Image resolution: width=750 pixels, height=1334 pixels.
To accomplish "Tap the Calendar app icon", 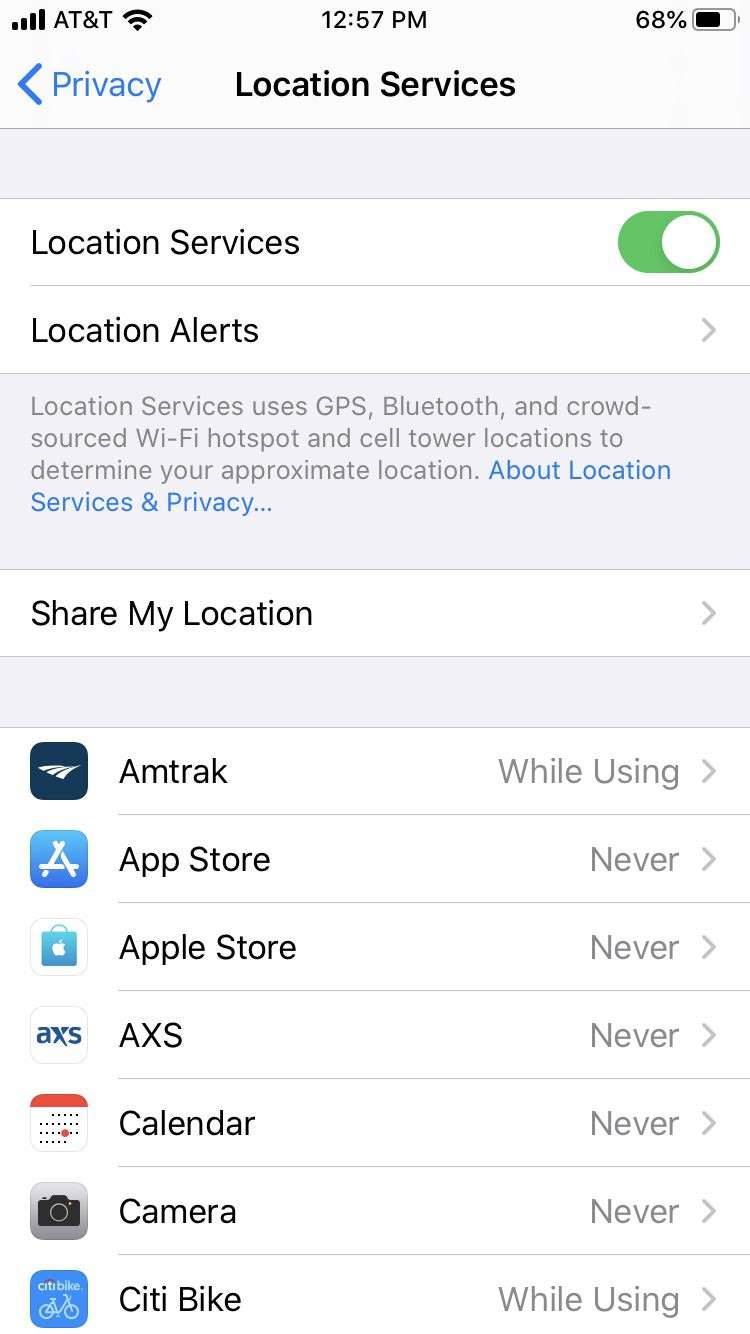I will pyautogui.click(x=58, y=1123).
